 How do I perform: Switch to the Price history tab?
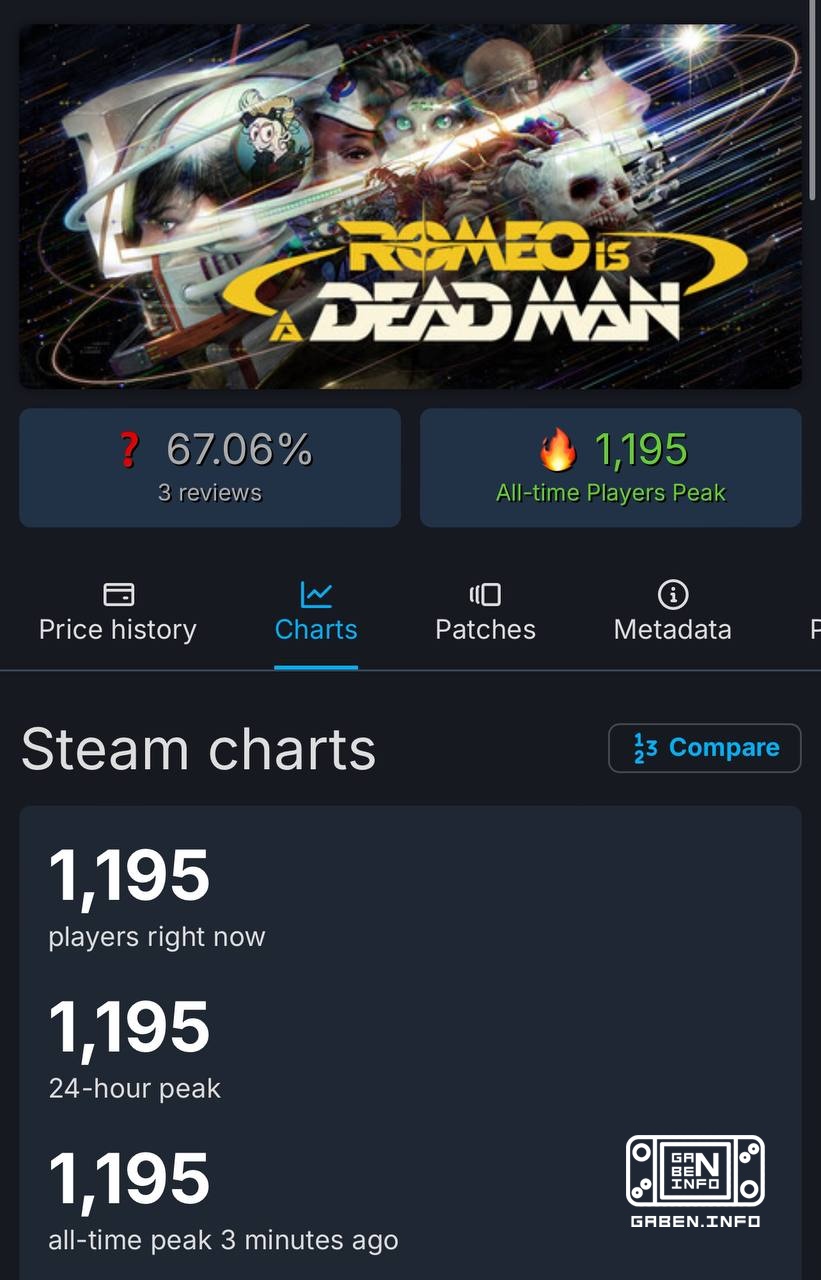coord(117,629)
